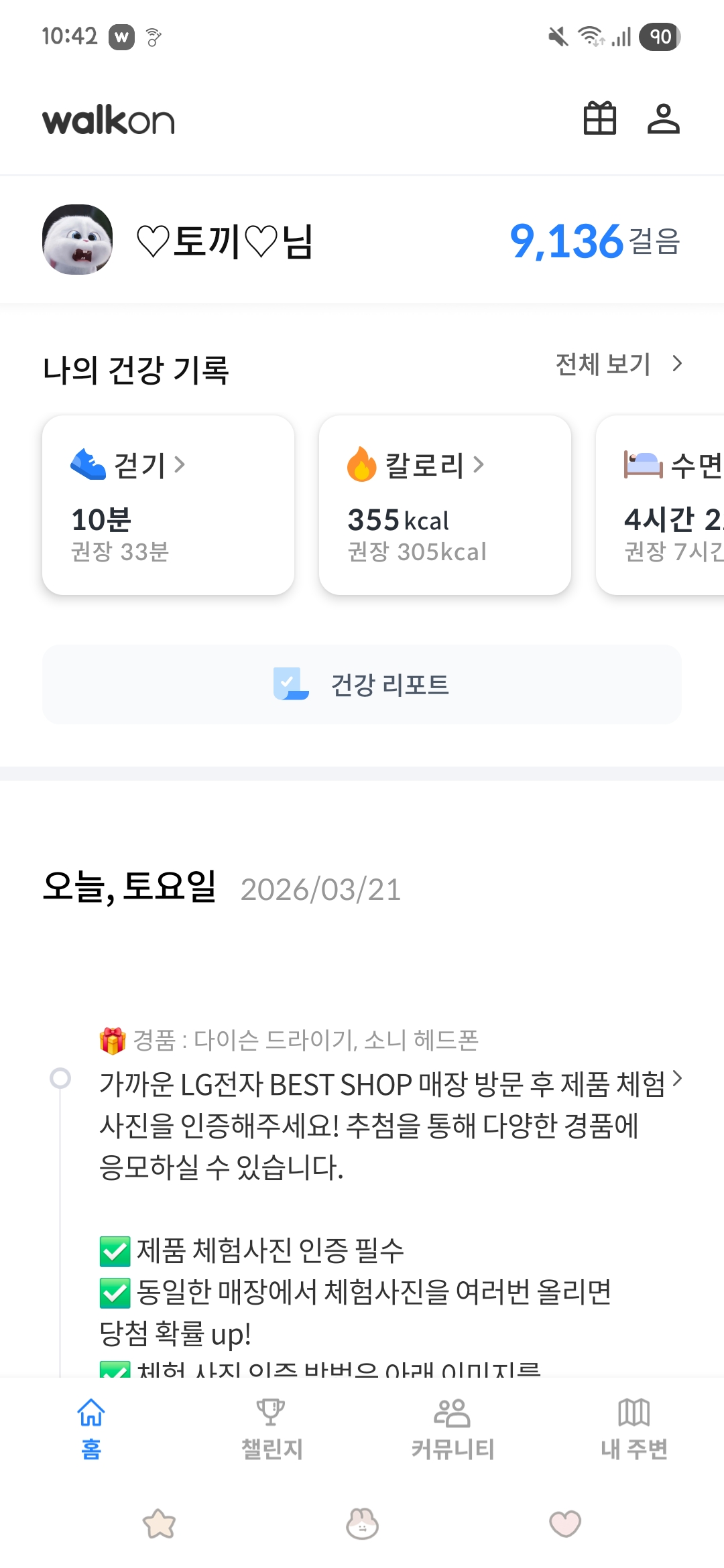Open the gift box rewards icon
Image resolution: width=724 pixels, height=1568 pixels.
point(599,119)
